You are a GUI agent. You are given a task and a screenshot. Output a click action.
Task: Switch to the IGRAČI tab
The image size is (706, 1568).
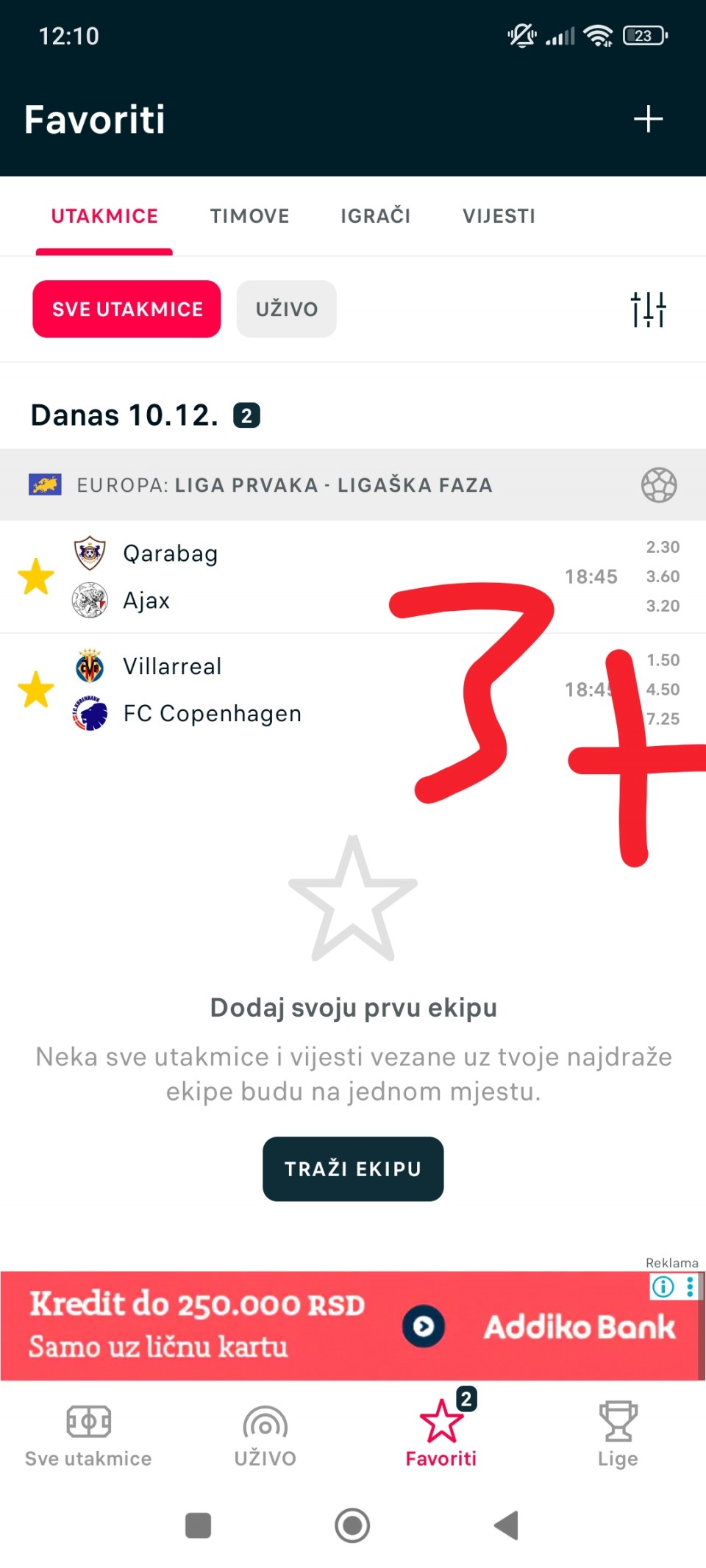tap(375, 216)
